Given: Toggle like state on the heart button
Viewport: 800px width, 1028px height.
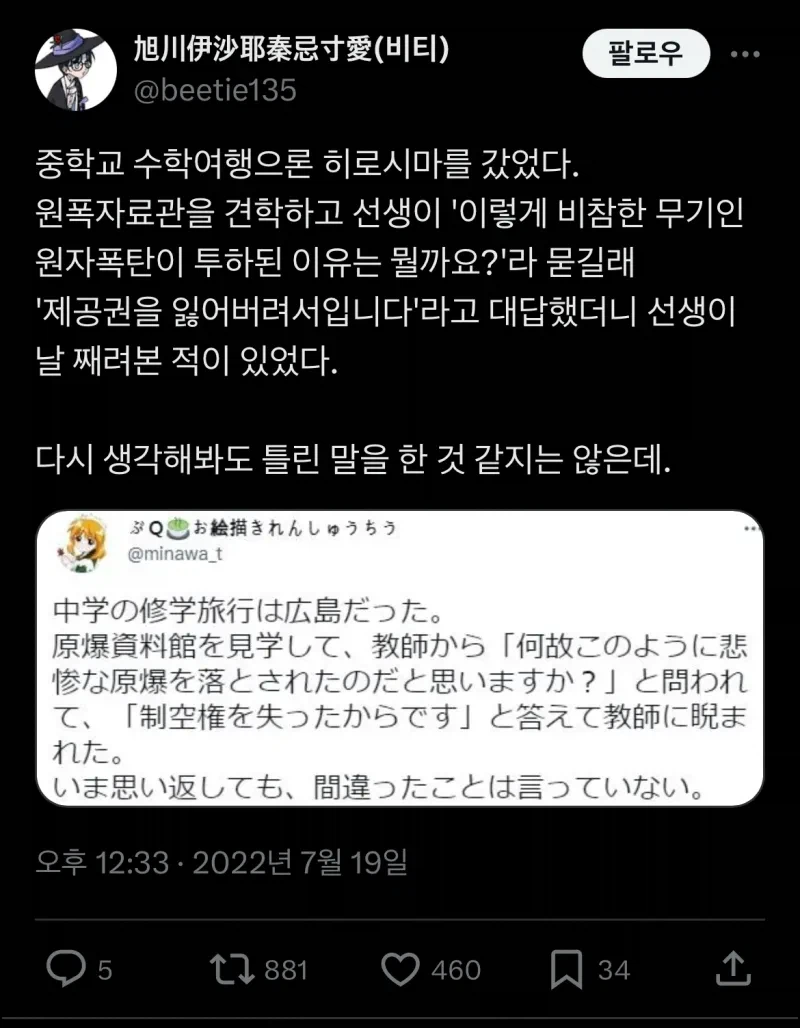Looking at the screenshot, I should pos(403,969).
